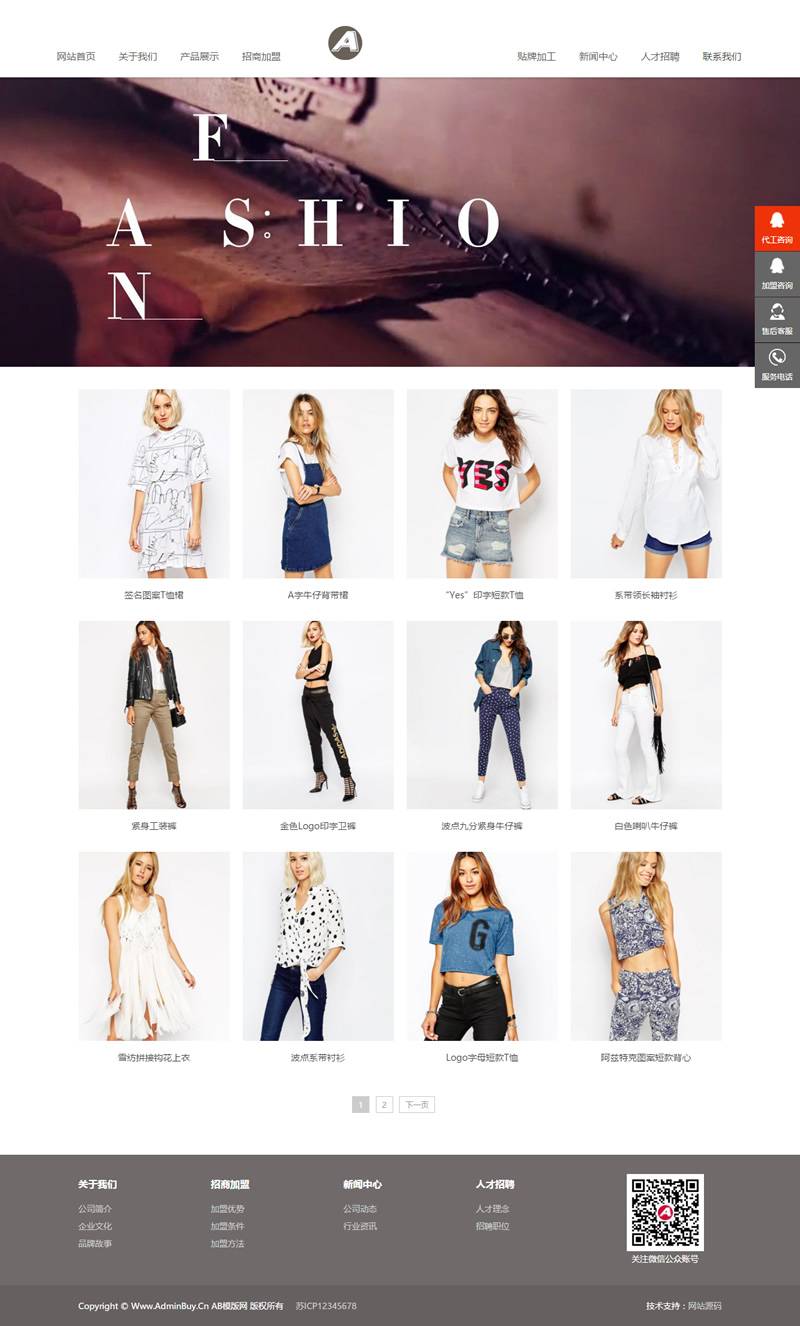Image resolution: width=800 pixels, height=1326 pixels.
Task: Tap the 服务电话 phone button
Action: point(777,365)
